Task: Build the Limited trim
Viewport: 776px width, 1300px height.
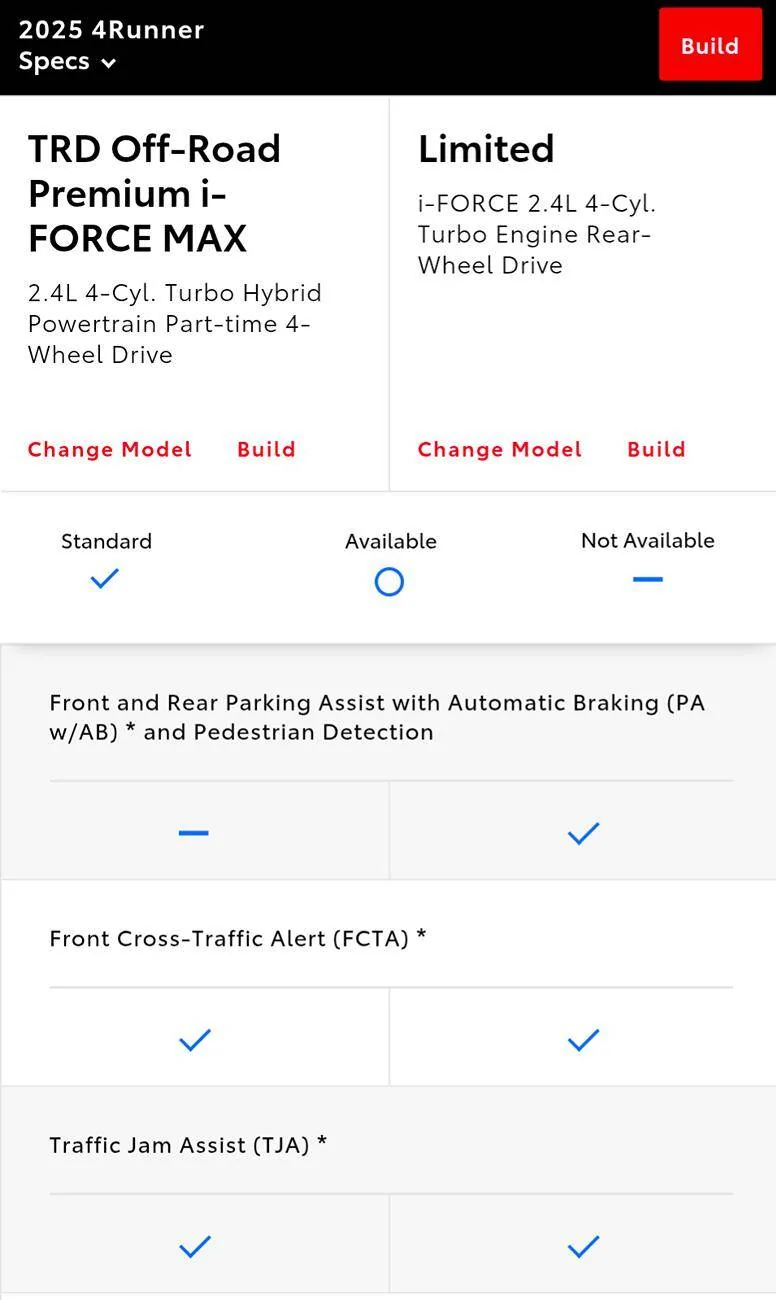Action: click(656, 449)
